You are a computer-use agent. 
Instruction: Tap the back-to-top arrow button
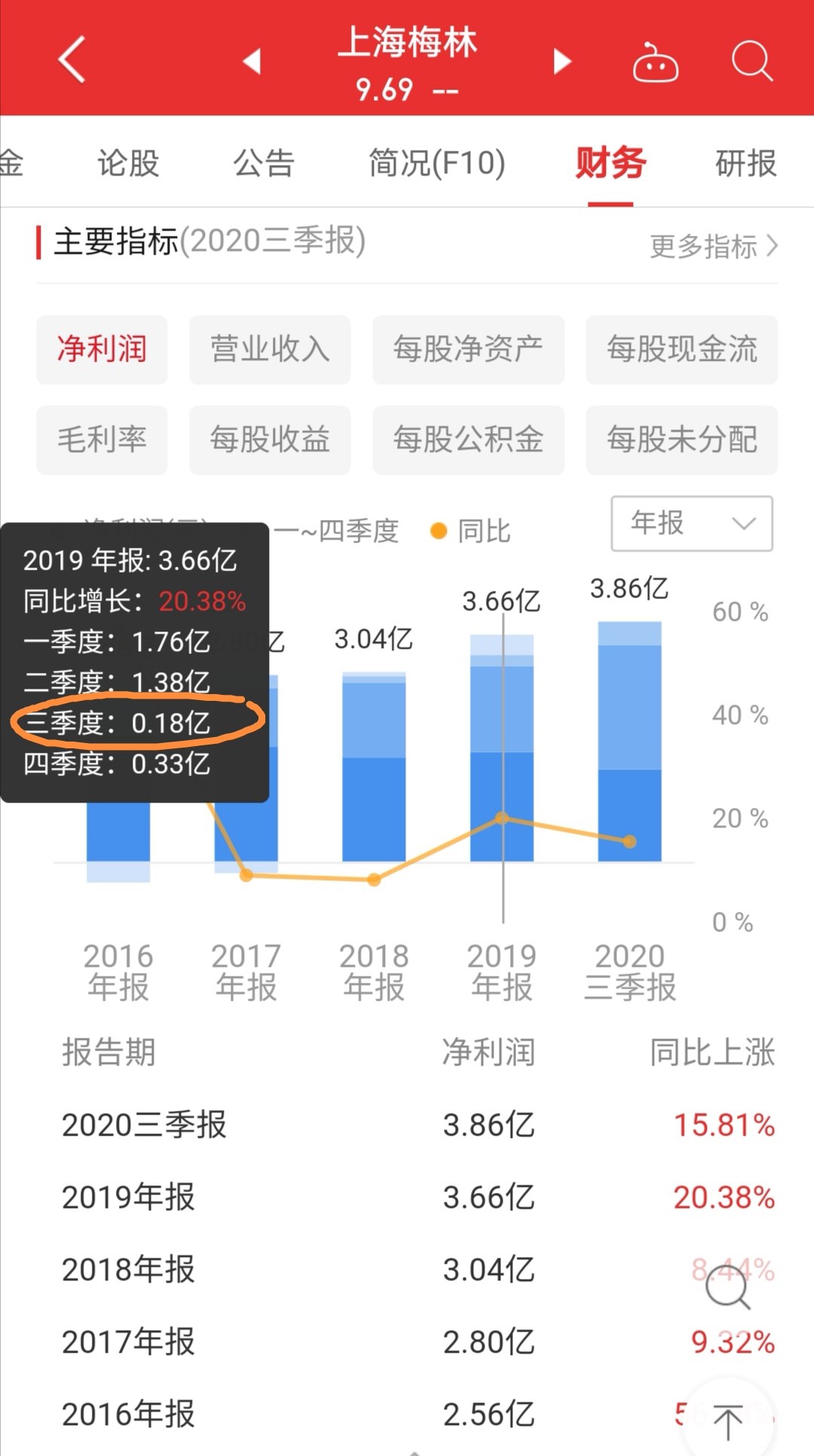click(727, 1421)
